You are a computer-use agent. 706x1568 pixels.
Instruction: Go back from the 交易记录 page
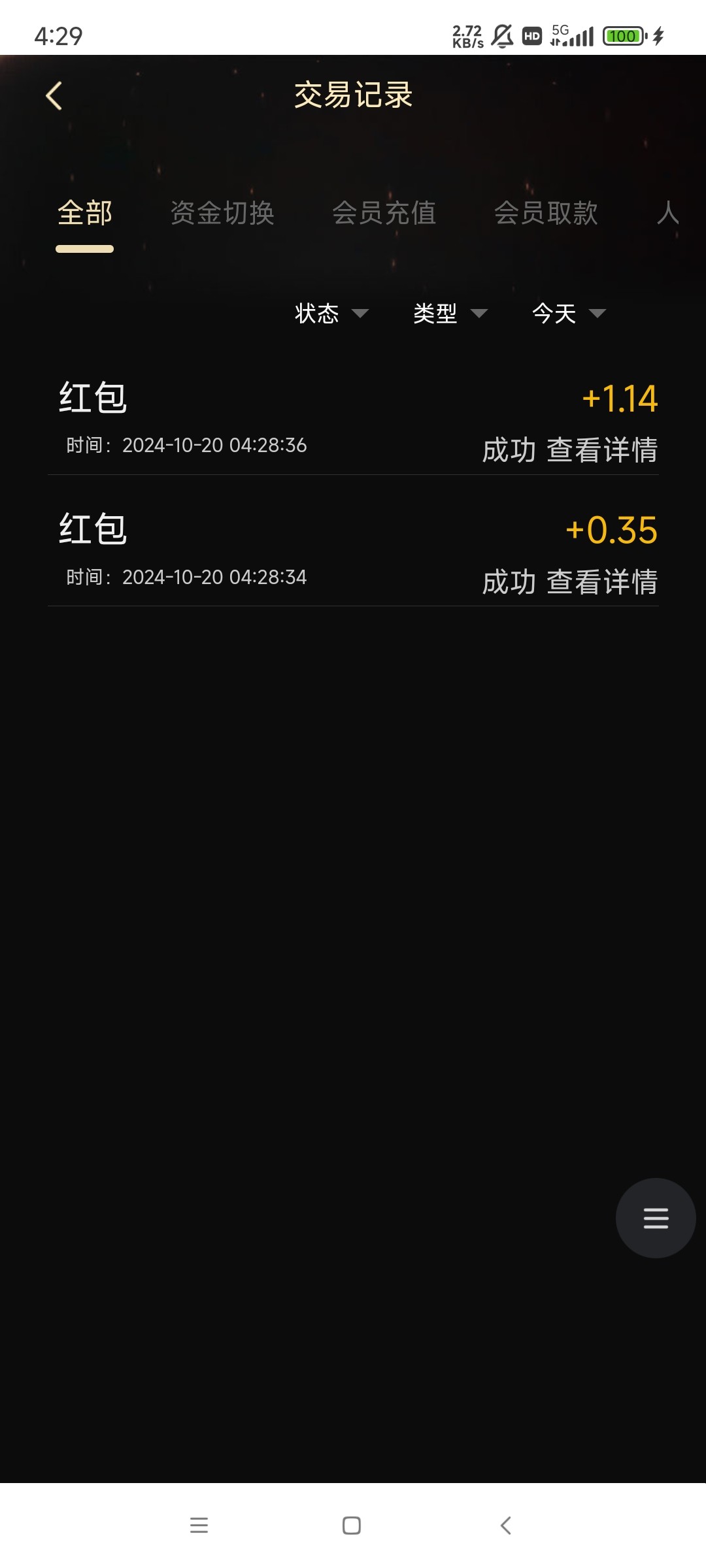[x=54, y=96]
